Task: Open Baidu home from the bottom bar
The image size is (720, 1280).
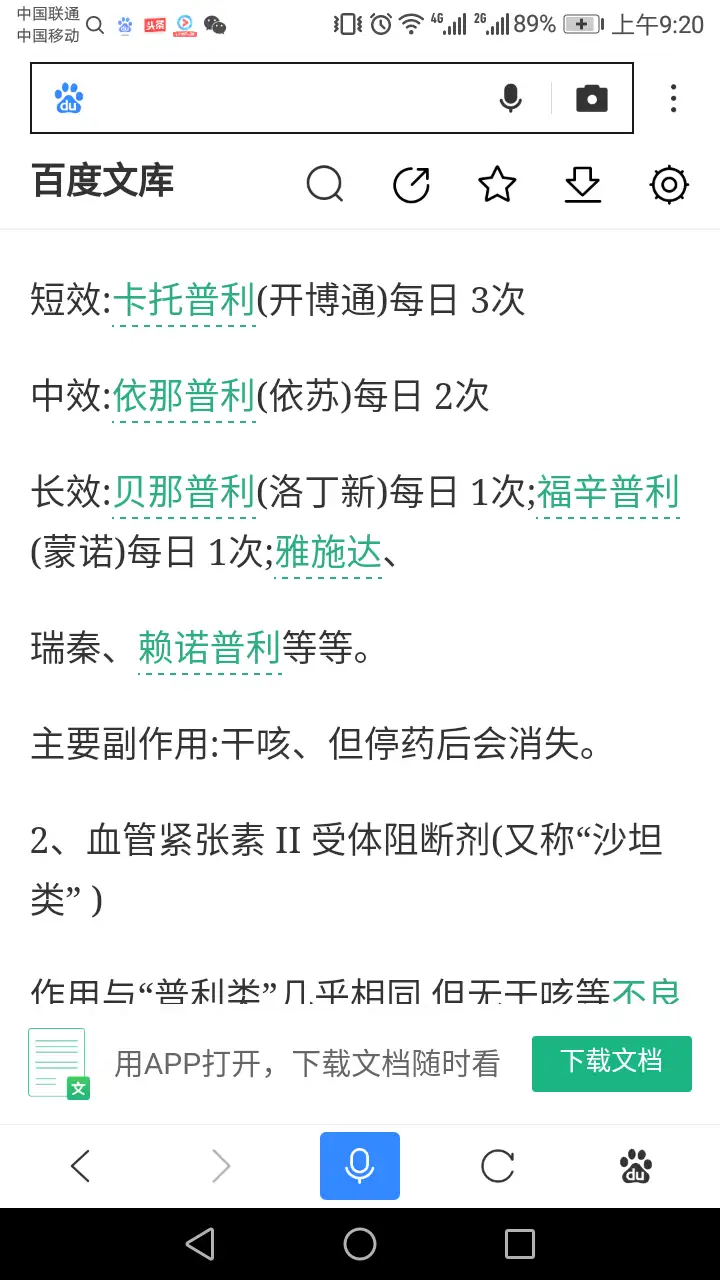Action: [x=635, y=1166]
